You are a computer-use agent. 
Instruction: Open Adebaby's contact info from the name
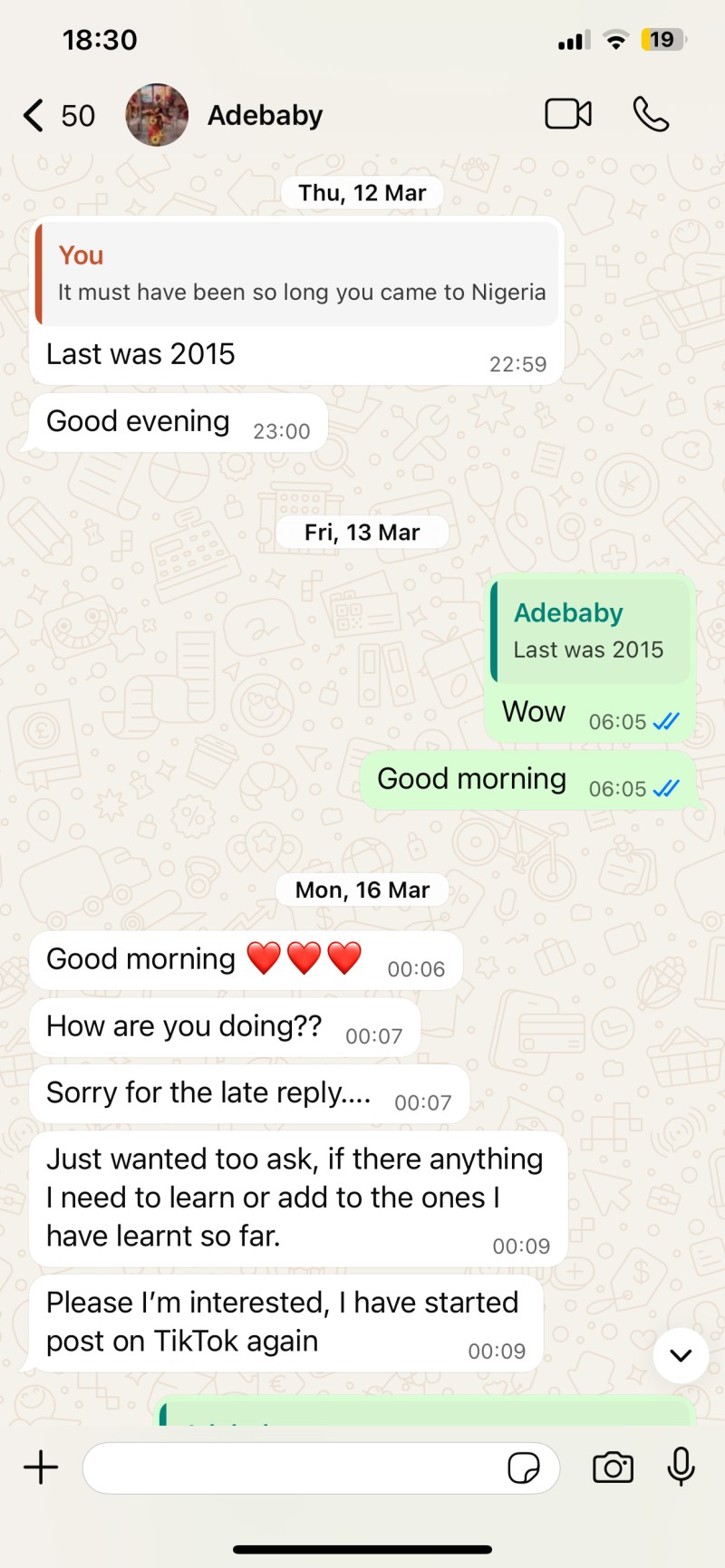click(x=265, y=115)
